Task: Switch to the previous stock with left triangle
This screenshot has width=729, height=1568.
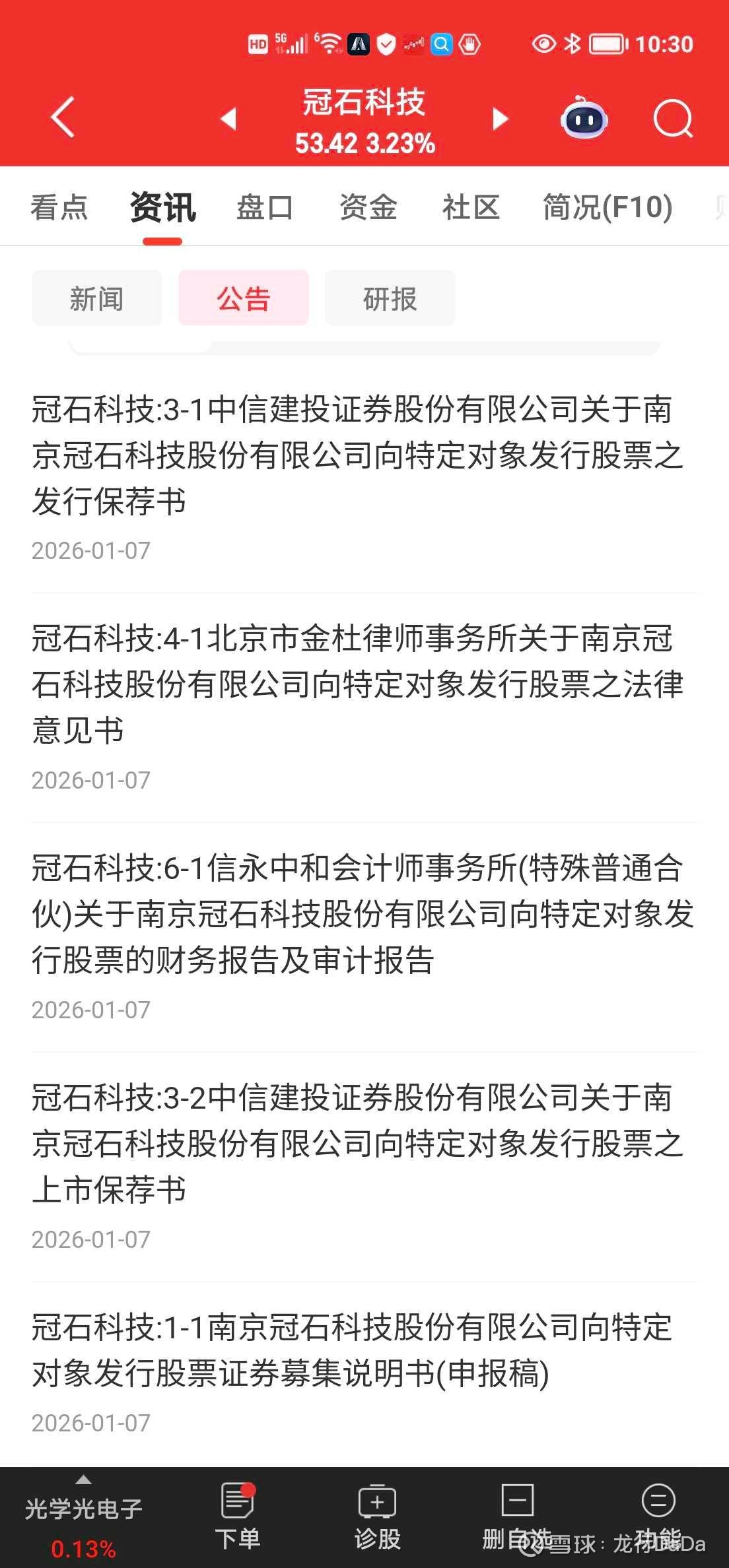Action: [x=228, y=119]
